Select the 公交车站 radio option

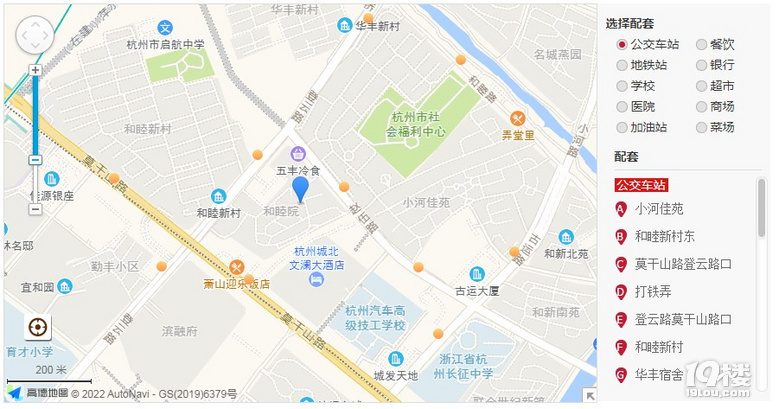click(x=622, y=45)
